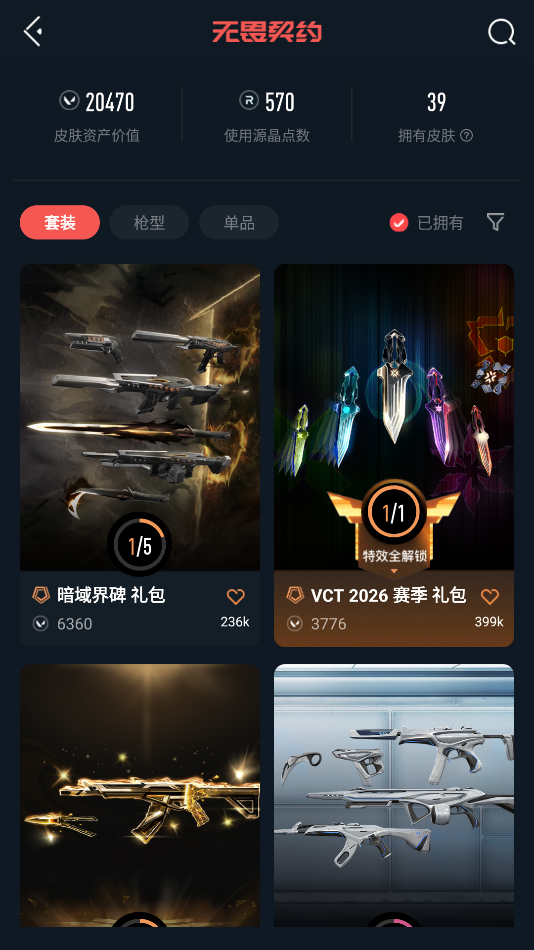Open the help icon beside 拥有皮肤

(x=466, y=136)
